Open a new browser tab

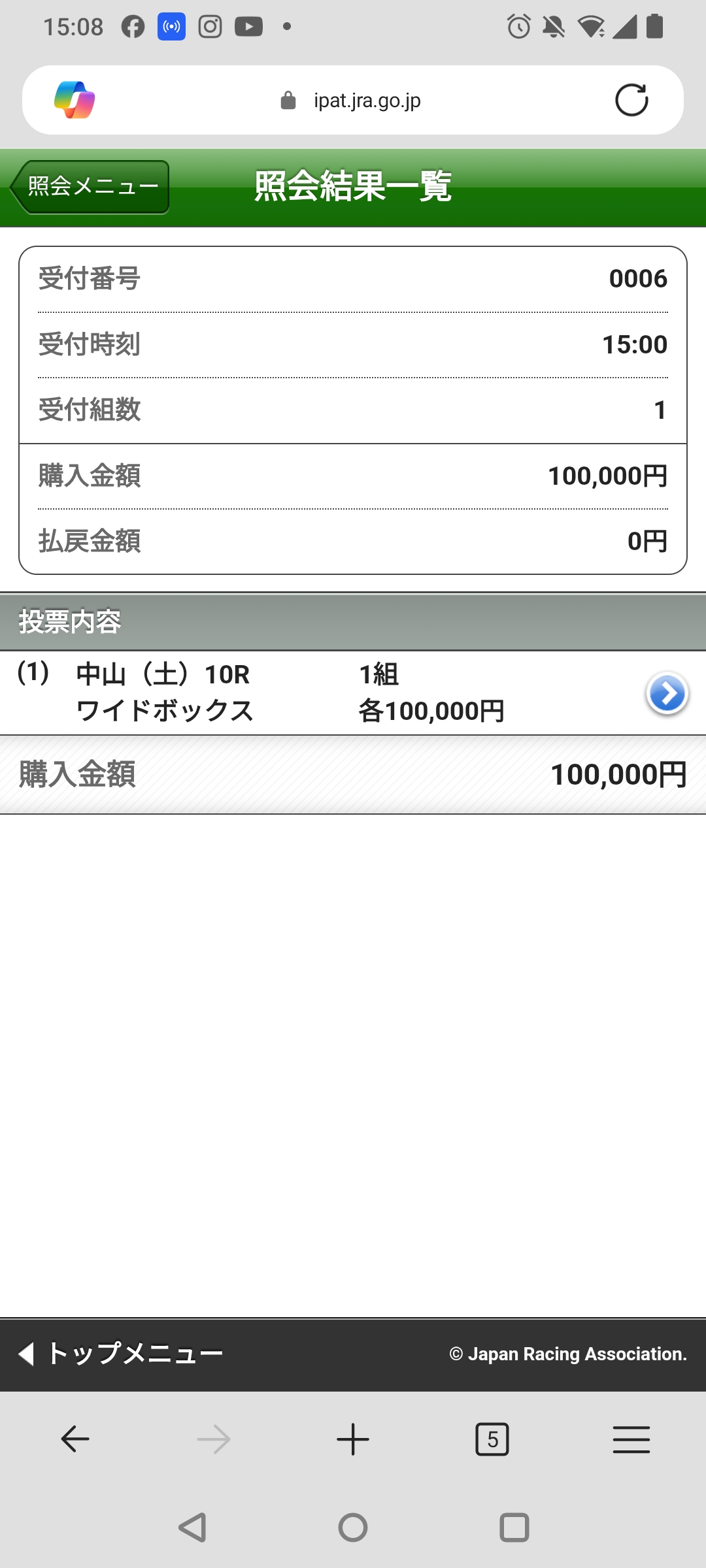point(353,1439)
